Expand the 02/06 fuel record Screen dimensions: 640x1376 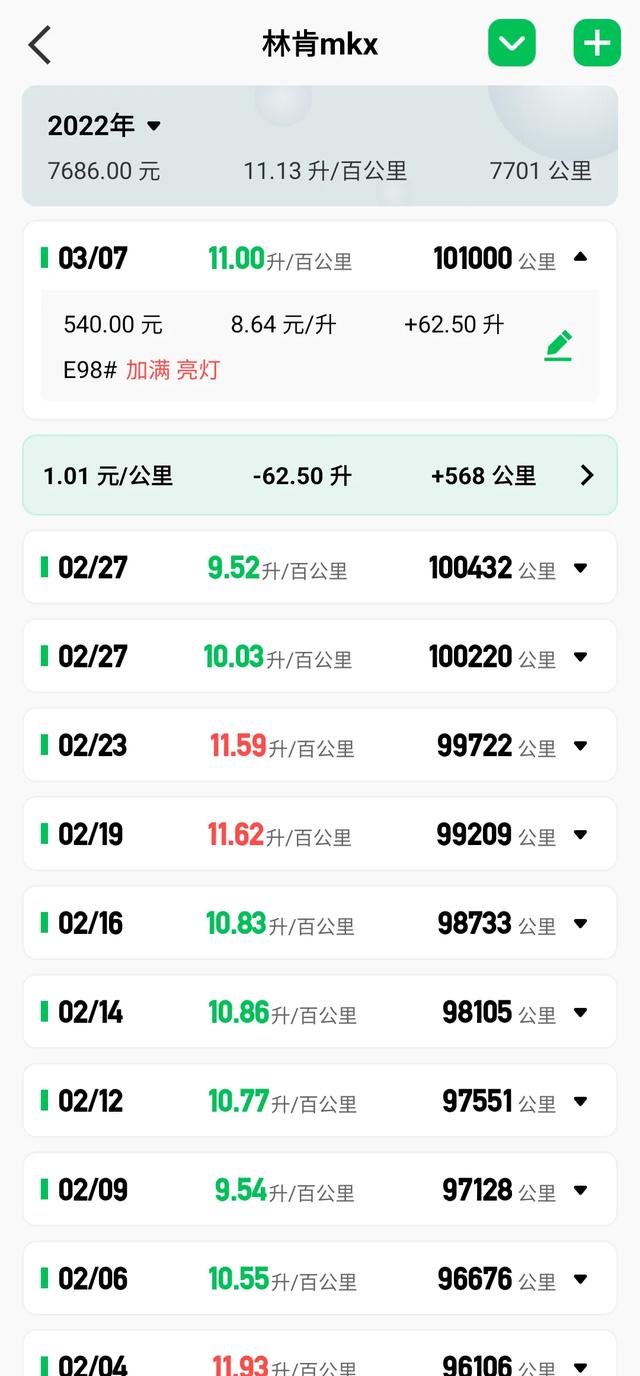[580, 1280]
